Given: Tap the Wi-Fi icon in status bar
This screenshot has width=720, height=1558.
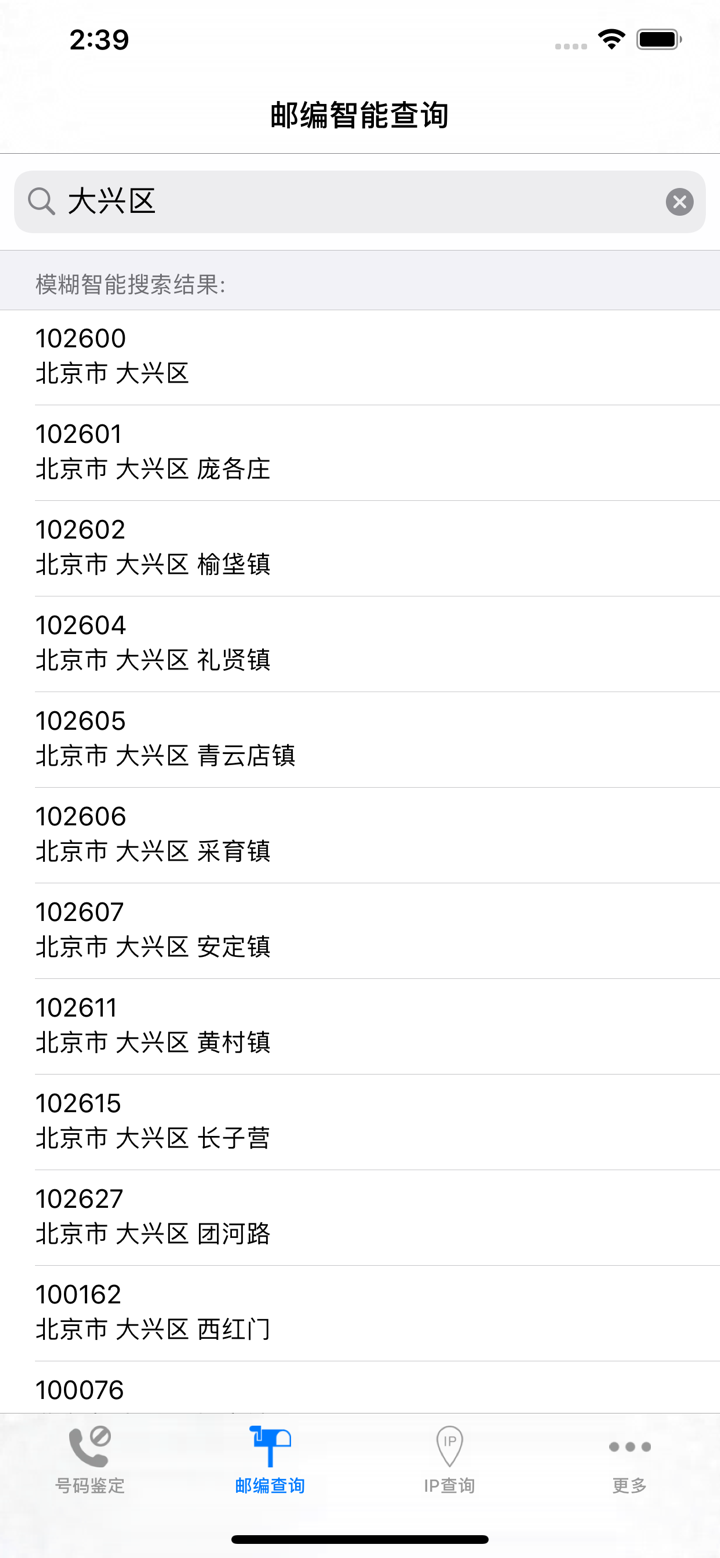Looking at the screenshot, I should (611, 39).
